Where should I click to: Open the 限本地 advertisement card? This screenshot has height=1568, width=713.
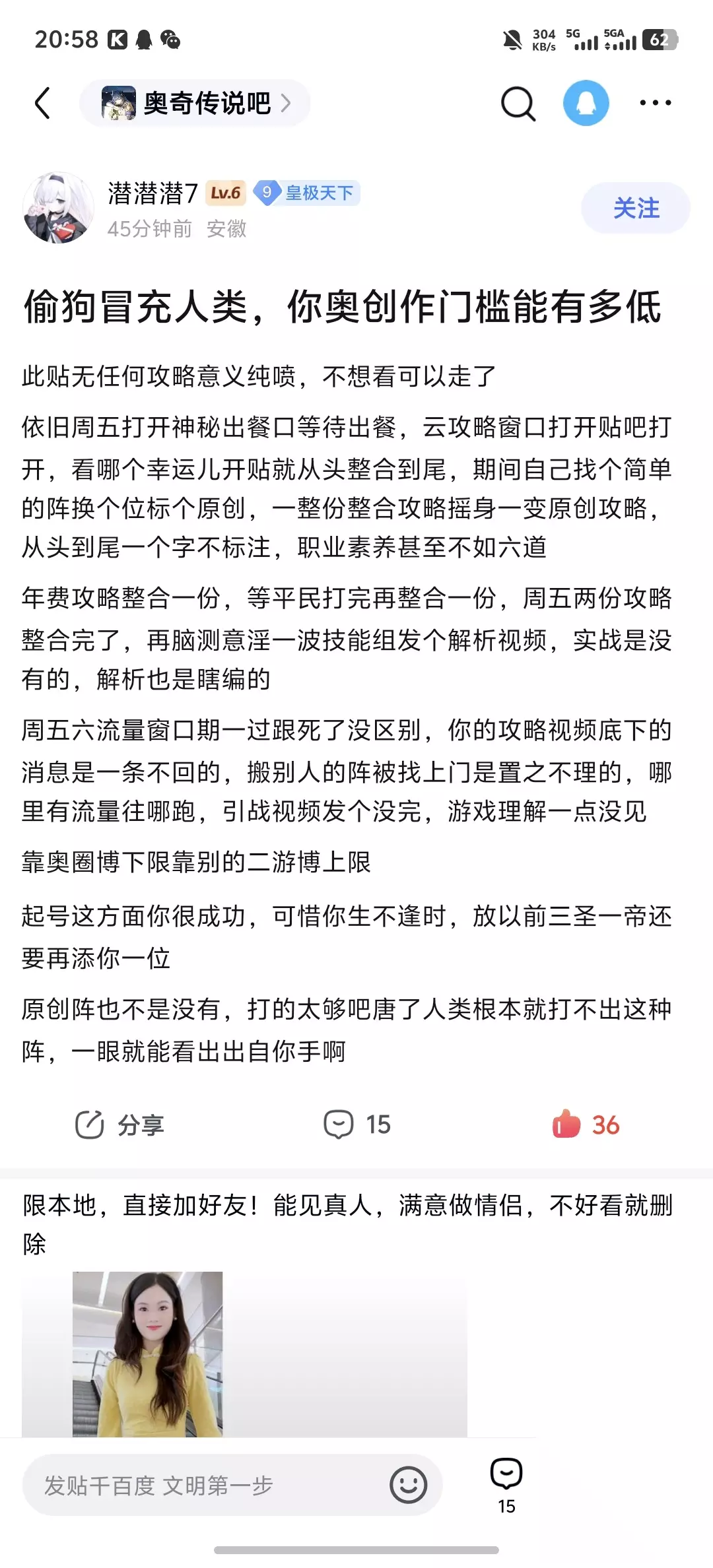tap(347, 1312)
